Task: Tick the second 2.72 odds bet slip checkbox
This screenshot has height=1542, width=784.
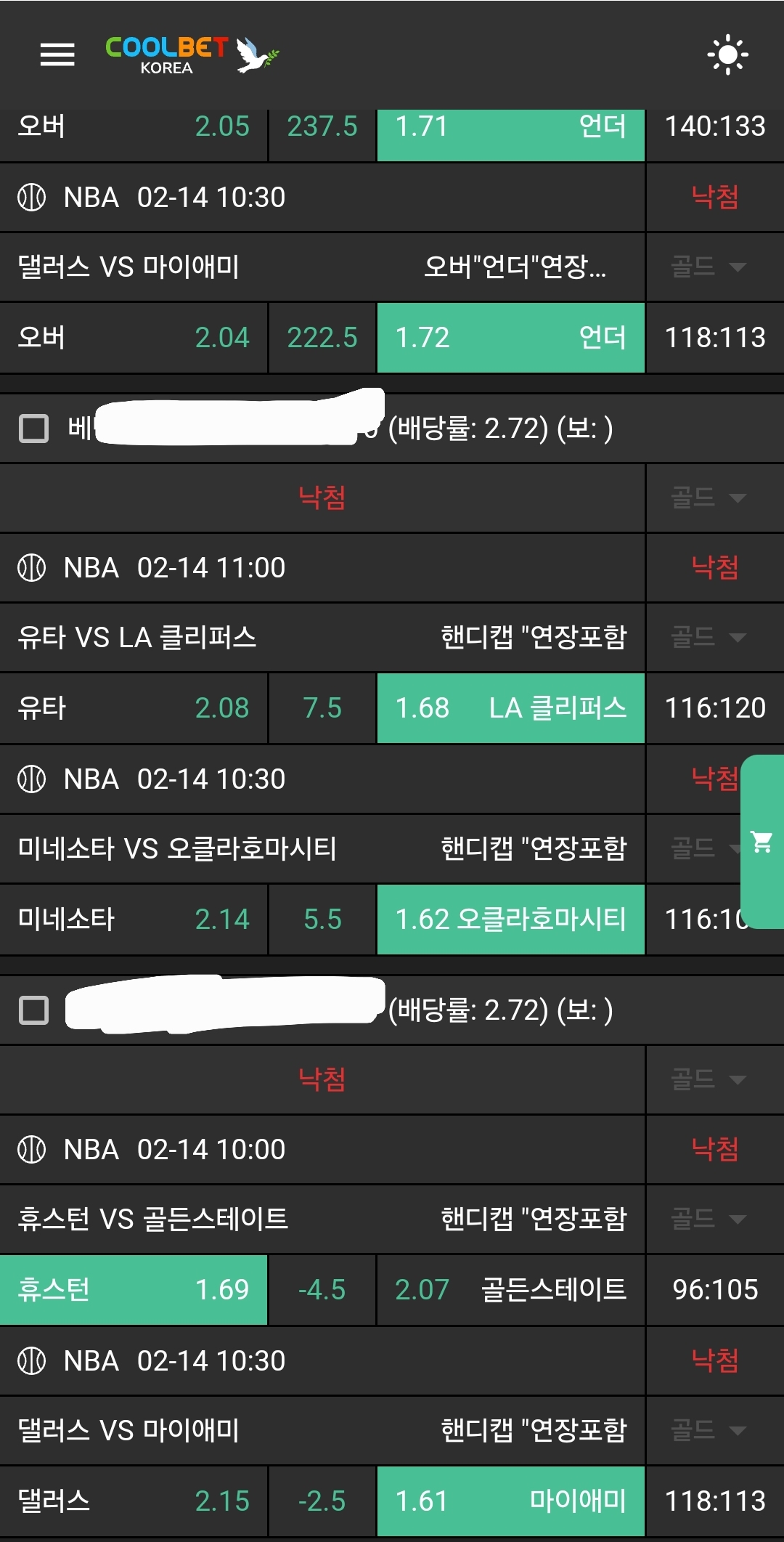Action: click(33, 1010)
